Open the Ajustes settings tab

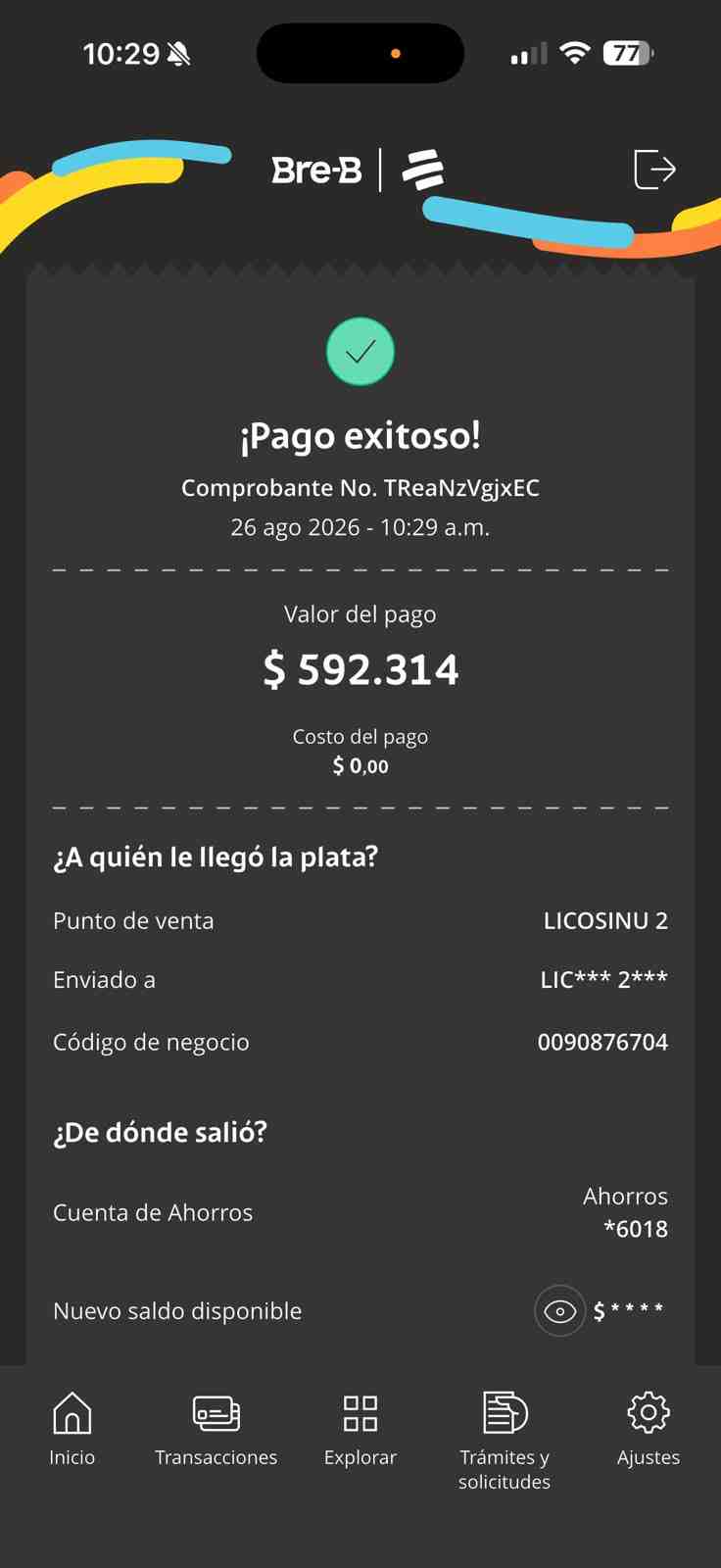[x=649, y=1430]
